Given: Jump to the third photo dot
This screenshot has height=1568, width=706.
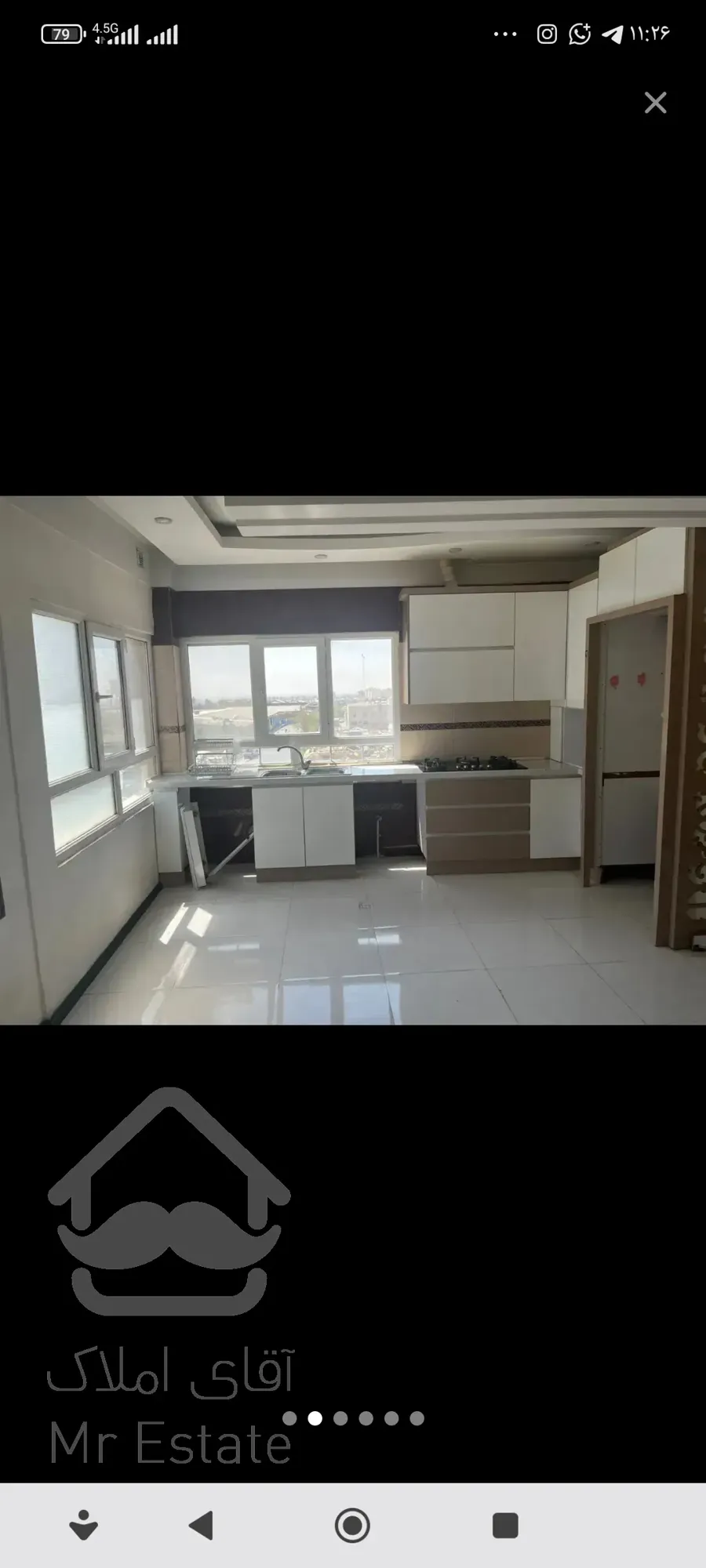Looking at the screenshot, I should [340, 1417].
